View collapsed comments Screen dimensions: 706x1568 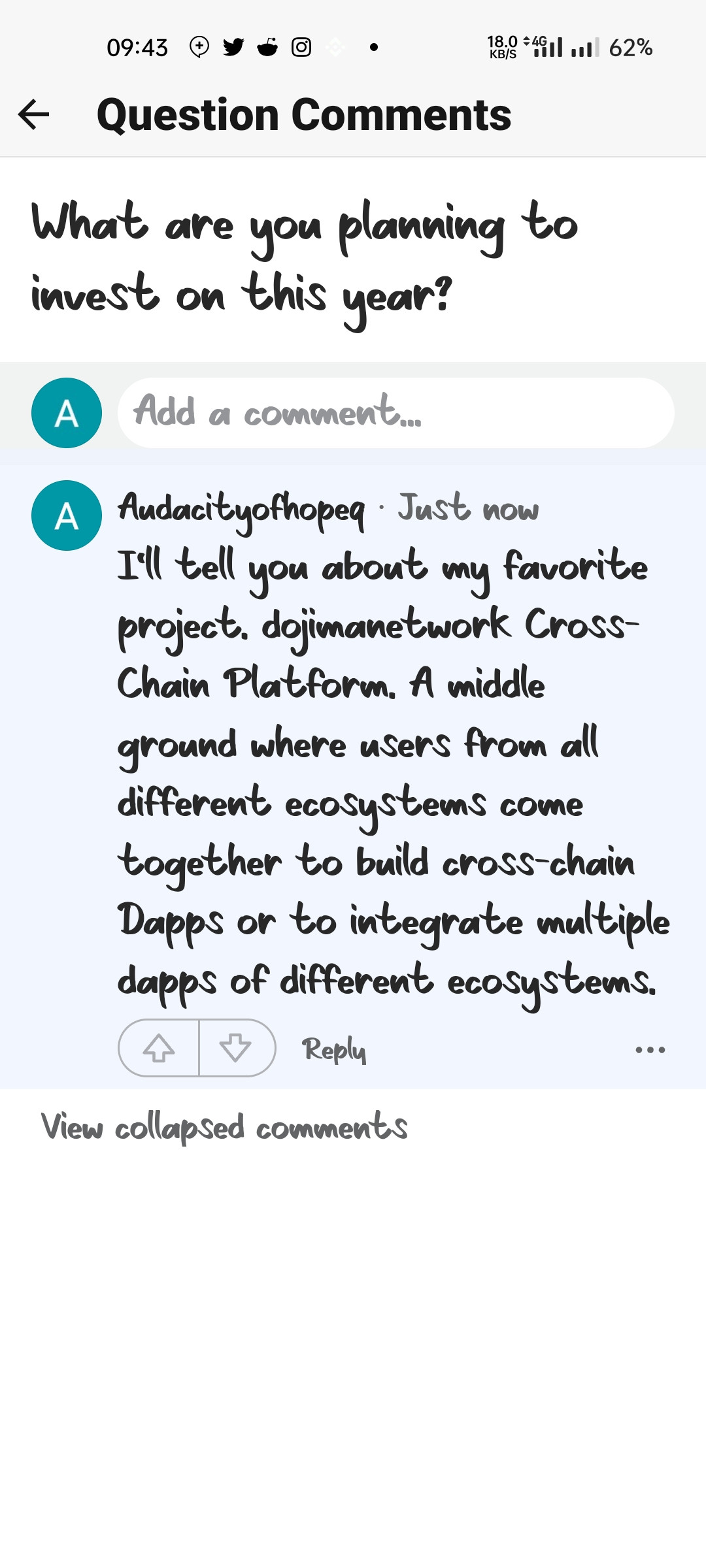pos(224,1127)
